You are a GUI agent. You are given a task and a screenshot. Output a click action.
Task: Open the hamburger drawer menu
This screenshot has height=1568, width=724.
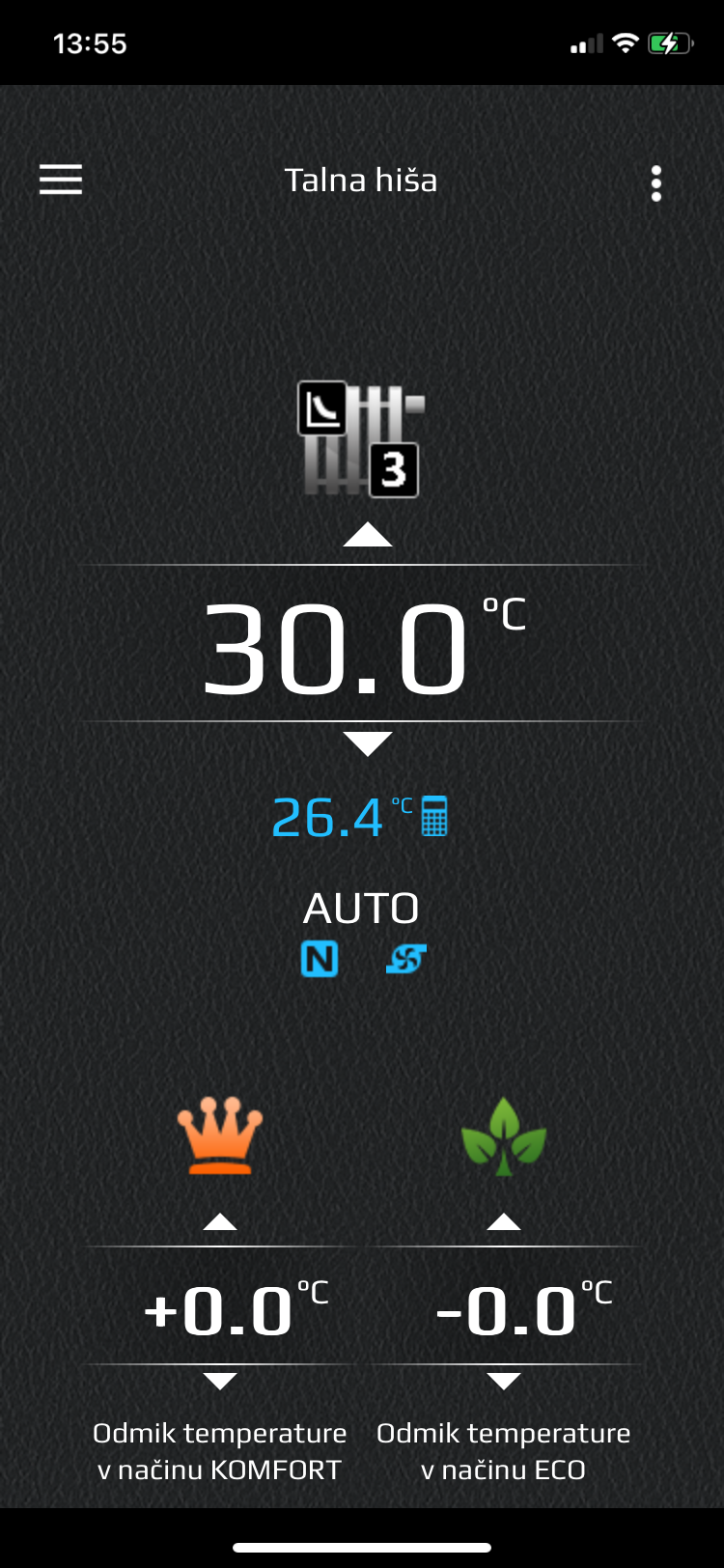(60, 180)
